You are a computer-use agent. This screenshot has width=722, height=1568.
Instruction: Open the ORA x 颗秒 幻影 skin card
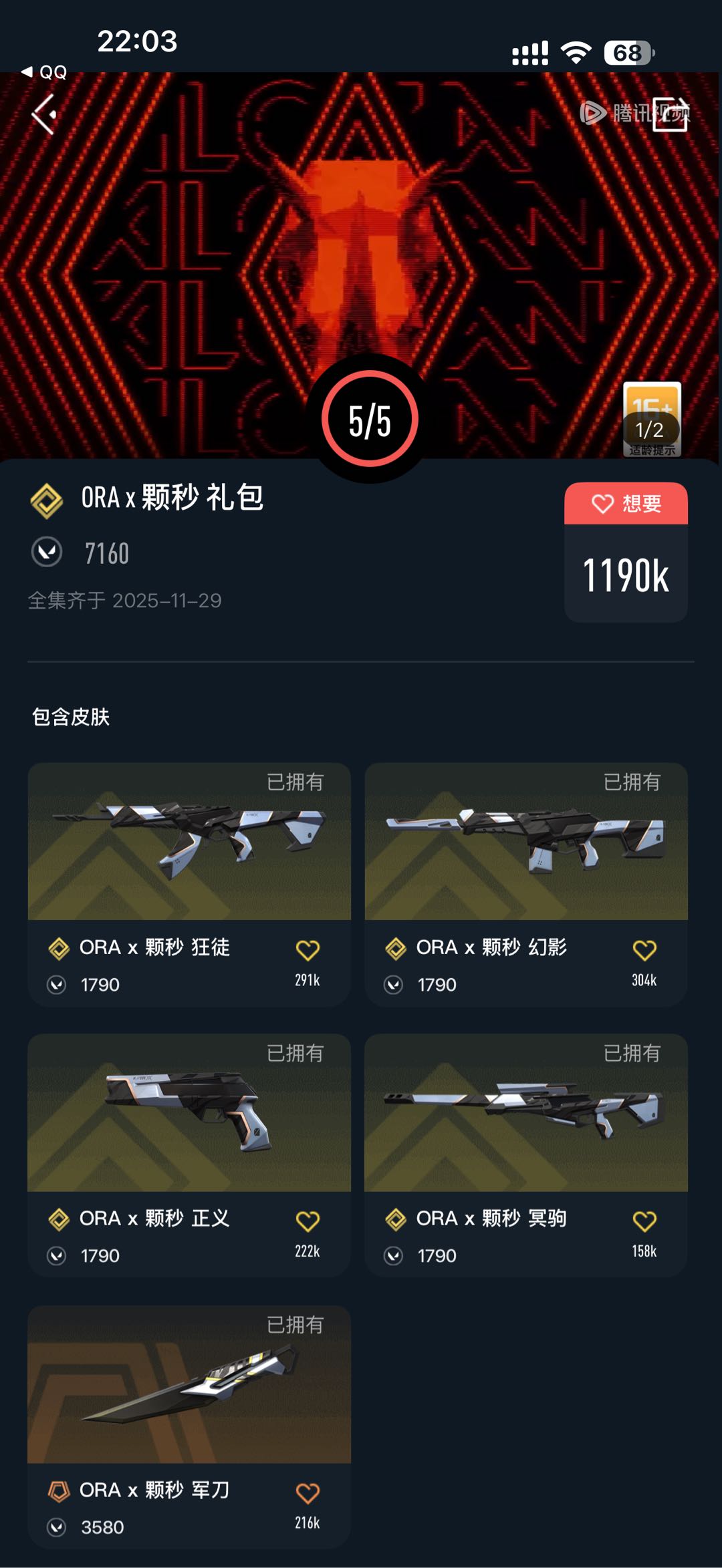pyautogui.click(x=526, y=842)
